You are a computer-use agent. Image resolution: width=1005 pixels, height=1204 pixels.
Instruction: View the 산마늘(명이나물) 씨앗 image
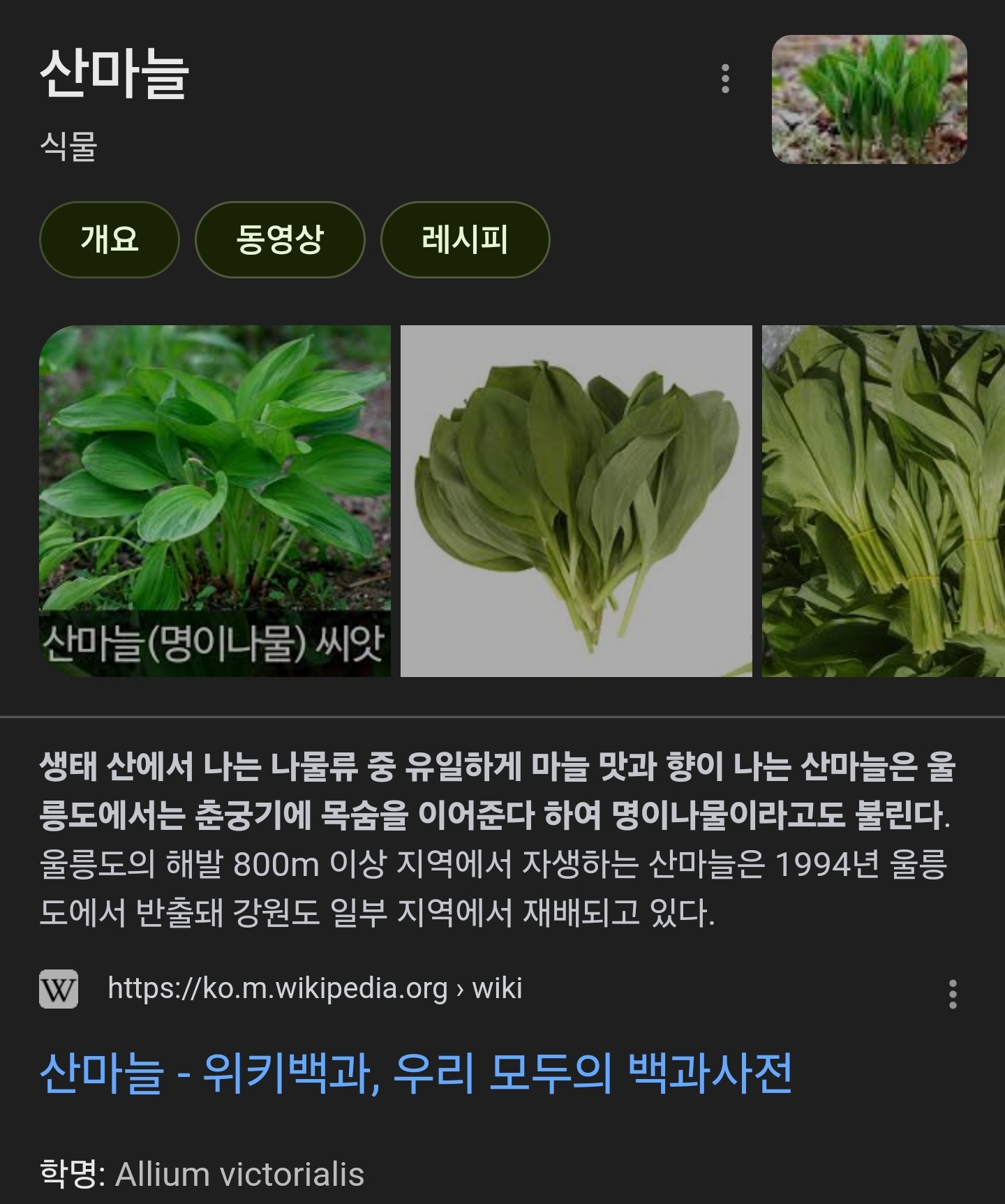pos(215,500)
